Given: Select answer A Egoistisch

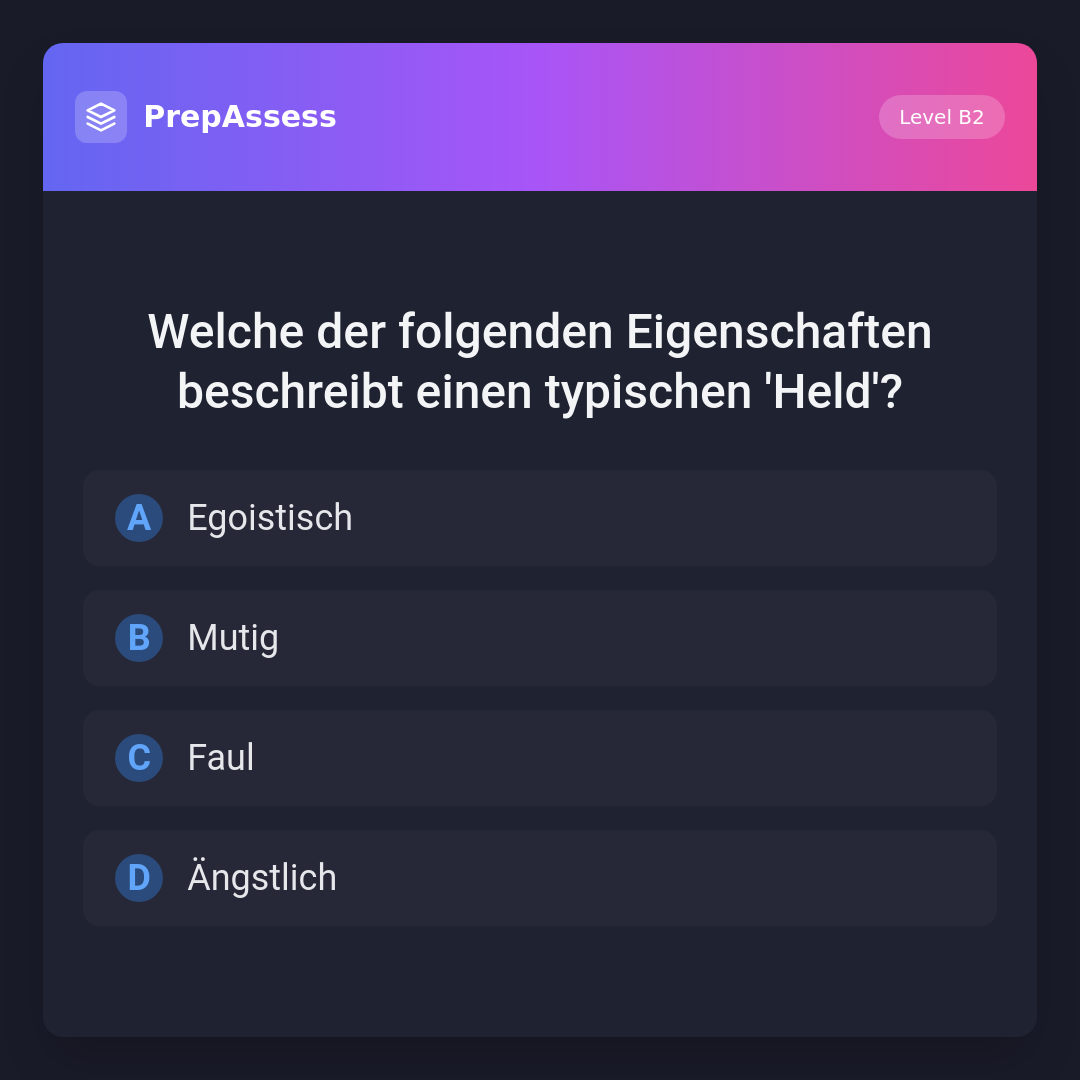Looking at the screenshot, I should (x=540, y=518).
